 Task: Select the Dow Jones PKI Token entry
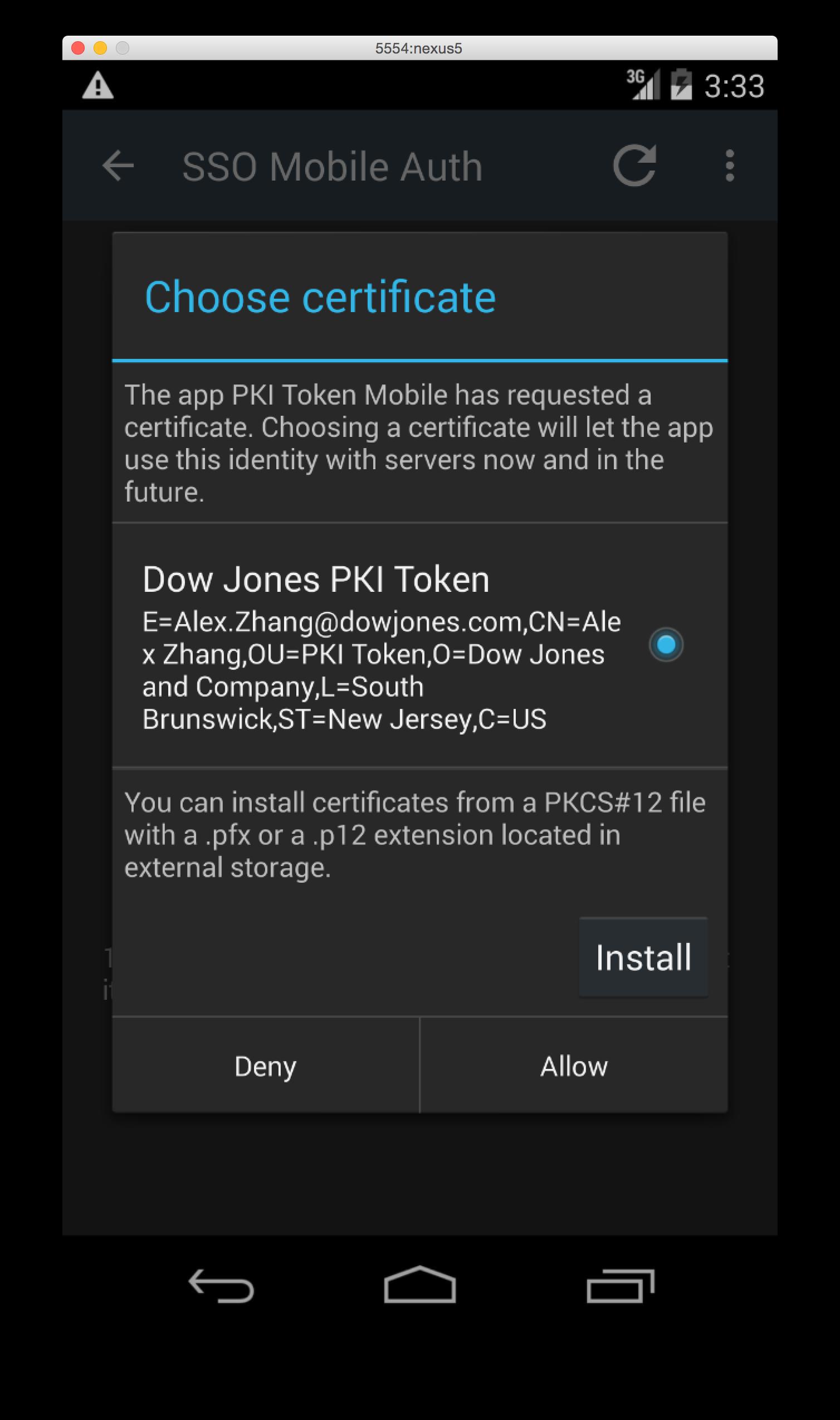pyautogui.click(x=316, y=578)
